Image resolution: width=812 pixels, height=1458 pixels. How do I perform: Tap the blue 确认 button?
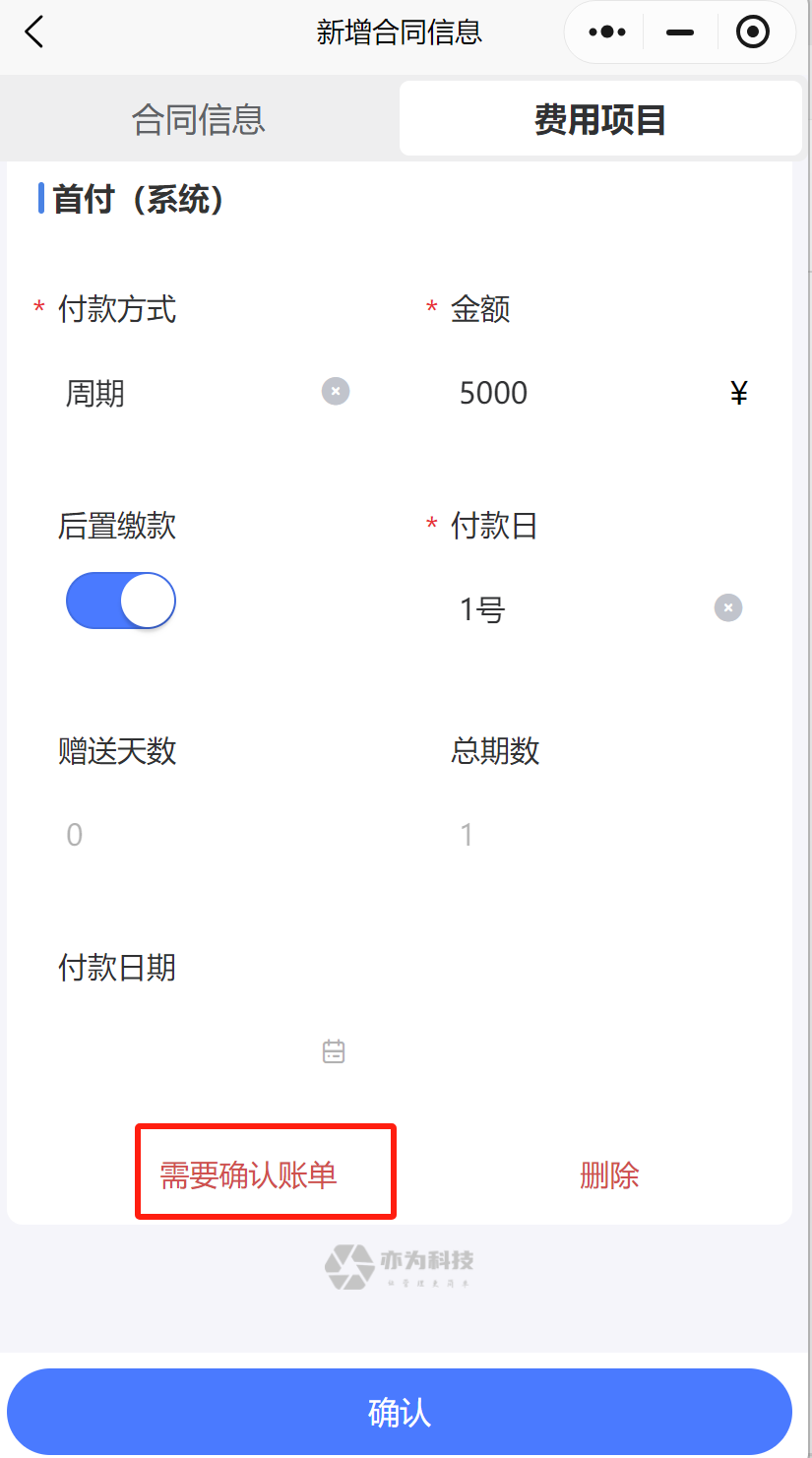tap(400, 1412)
